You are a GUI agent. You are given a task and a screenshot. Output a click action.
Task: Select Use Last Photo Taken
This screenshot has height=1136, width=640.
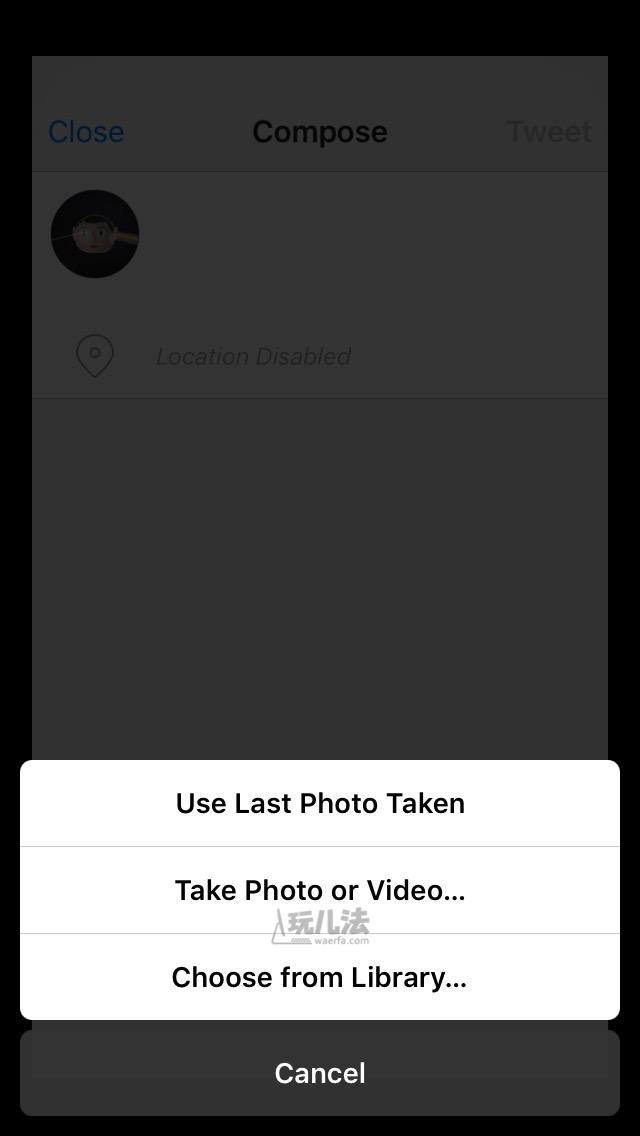click(320, 803)
